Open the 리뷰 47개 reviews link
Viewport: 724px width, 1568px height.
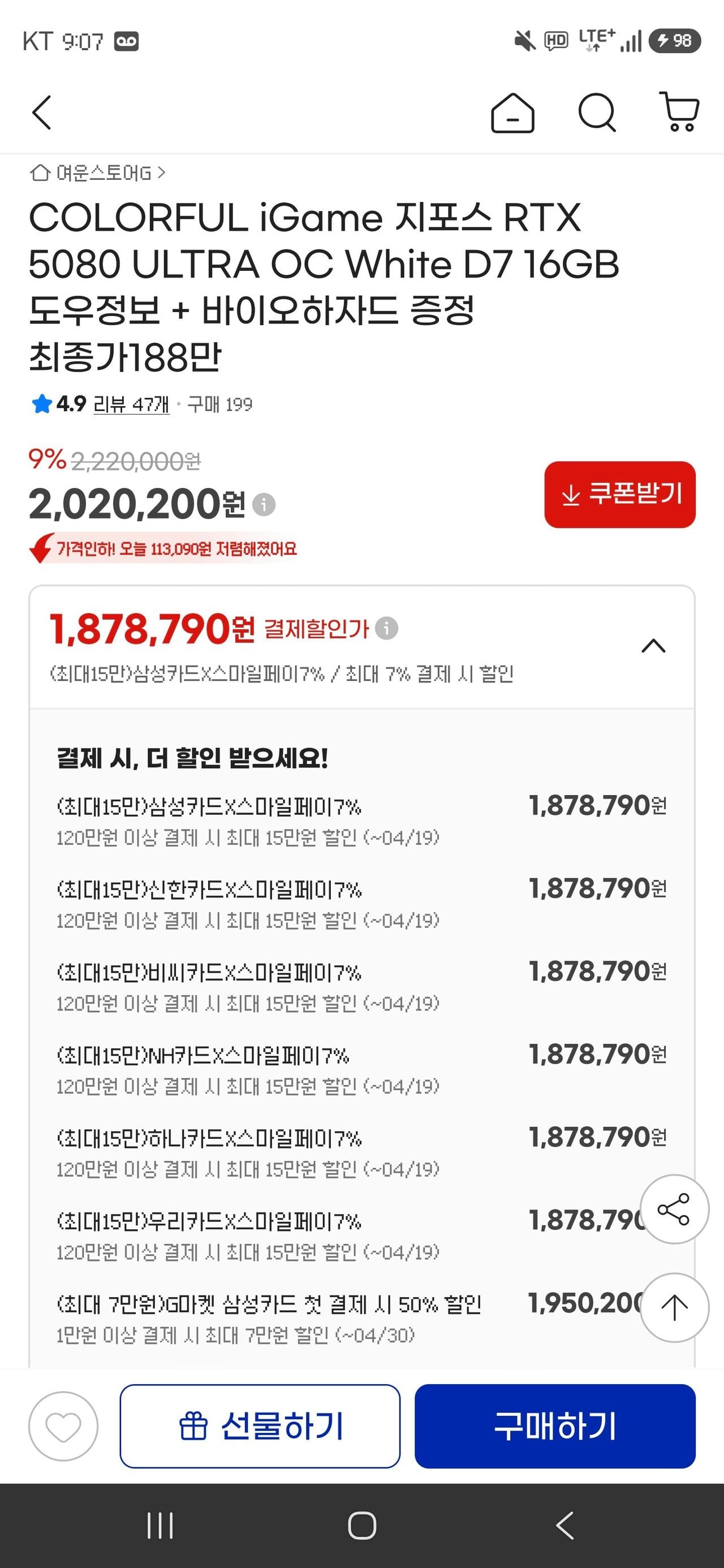pyautogui.click(x=131, y=404)
